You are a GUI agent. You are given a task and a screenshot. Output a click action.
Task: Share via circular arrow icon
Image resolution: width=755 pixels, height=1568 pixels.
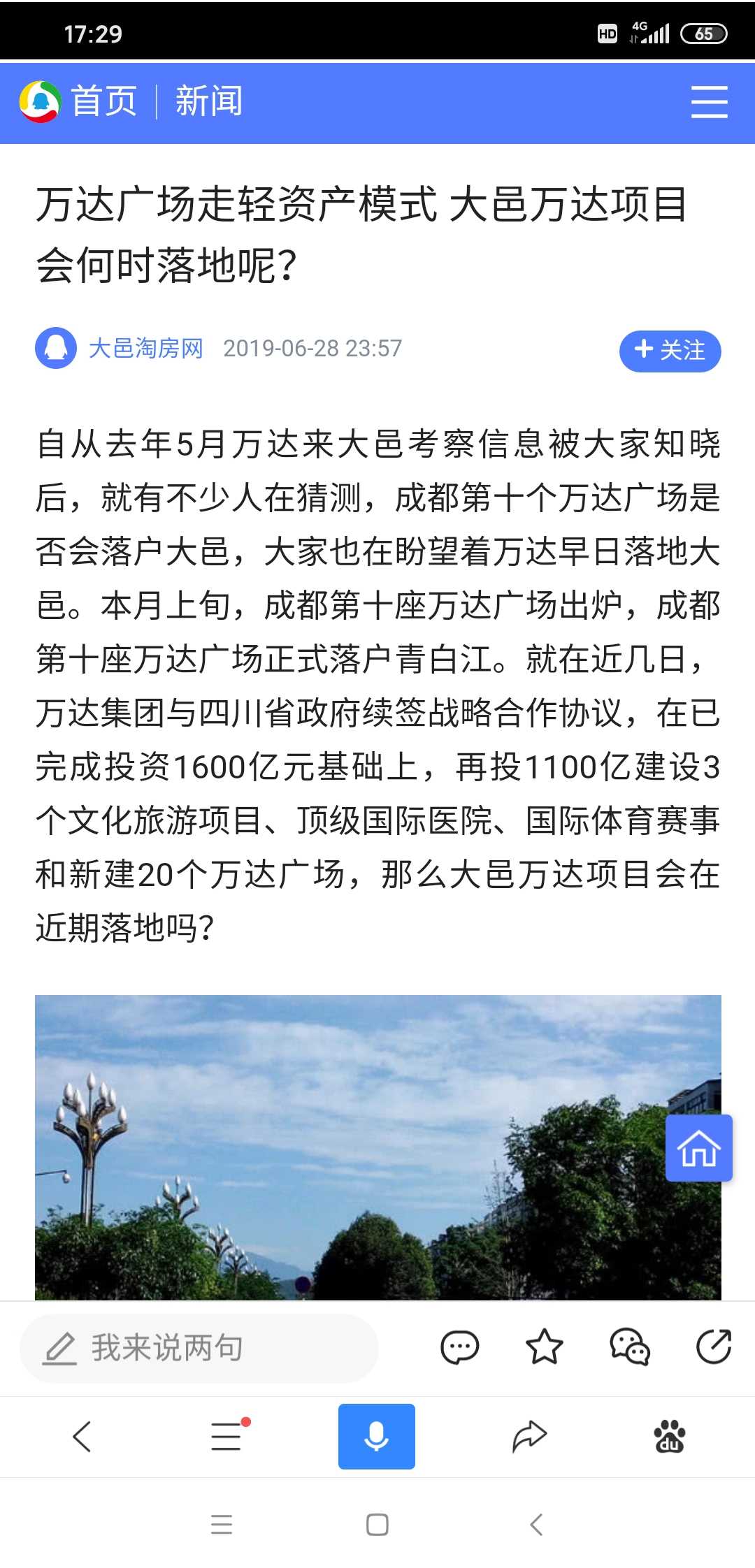714,1346
